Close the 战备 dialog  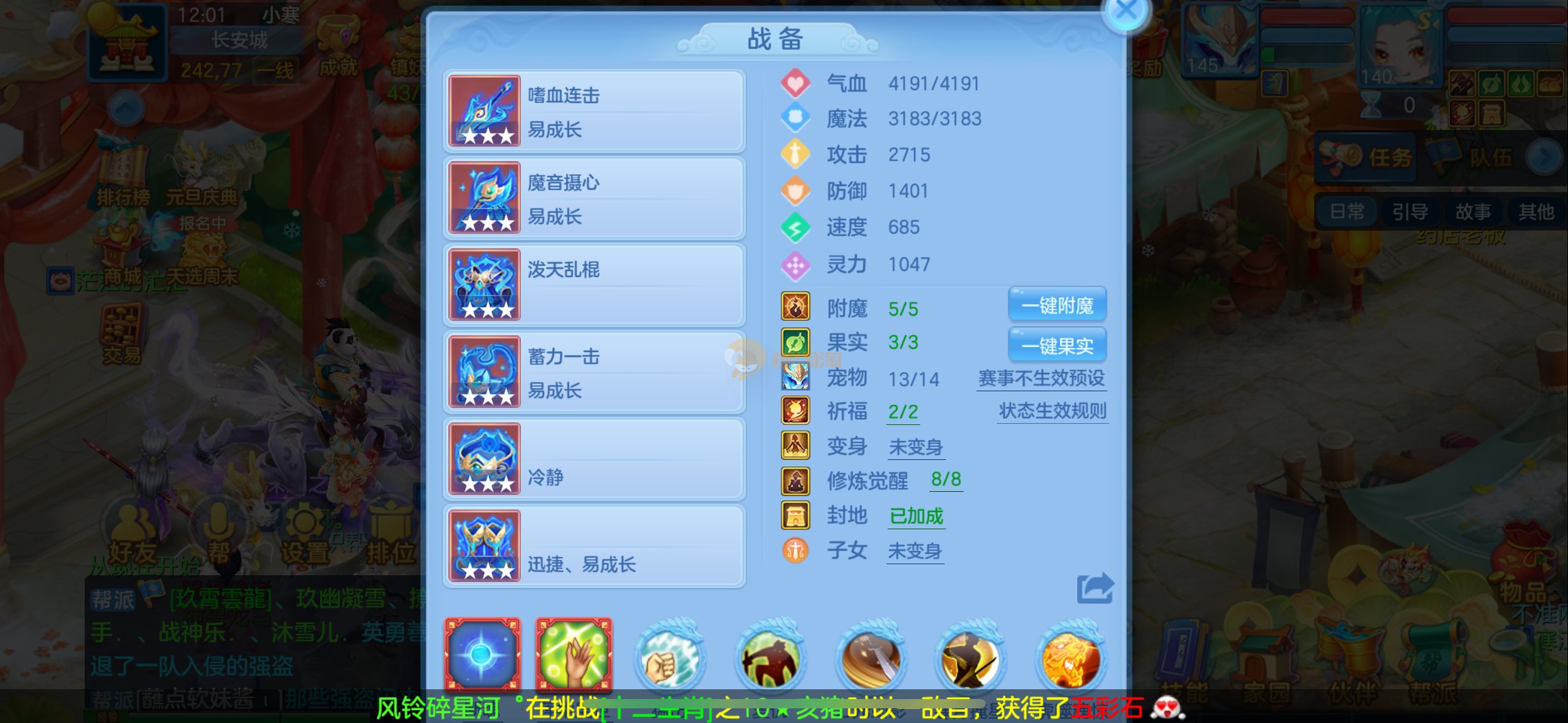tap(1126, 11)
